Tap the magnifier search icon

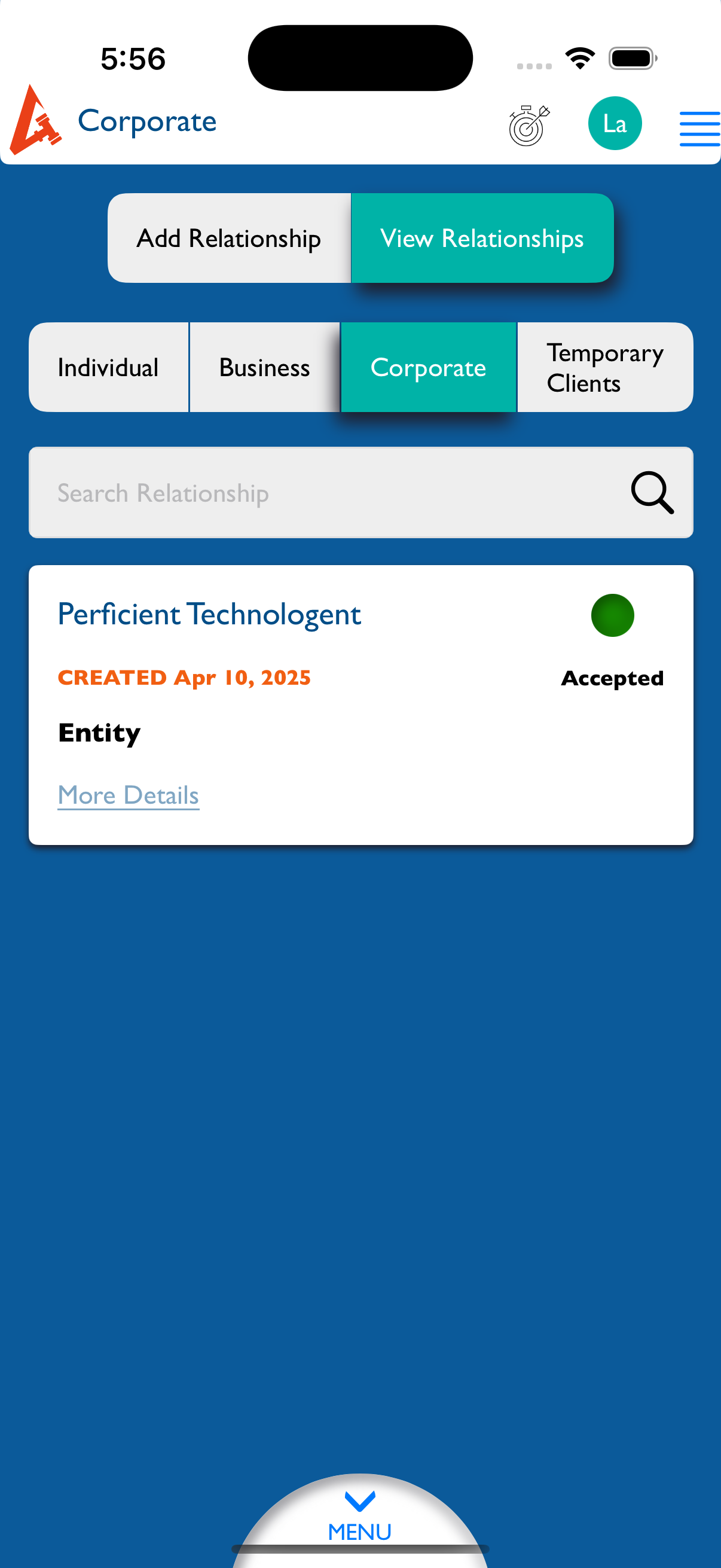click(652, 492)
